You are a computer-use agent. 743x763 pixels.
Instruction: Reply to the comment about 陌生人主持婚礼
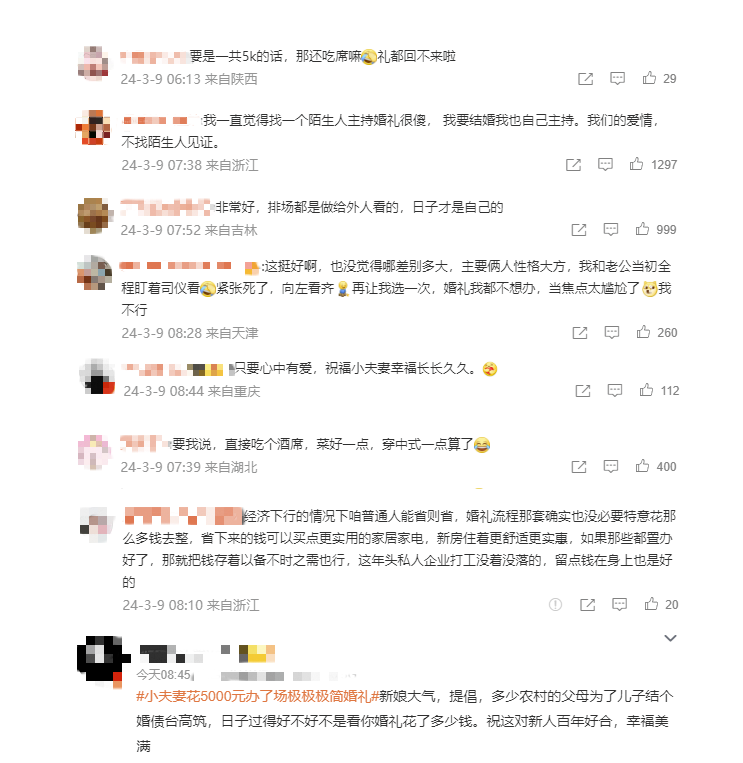605,164
